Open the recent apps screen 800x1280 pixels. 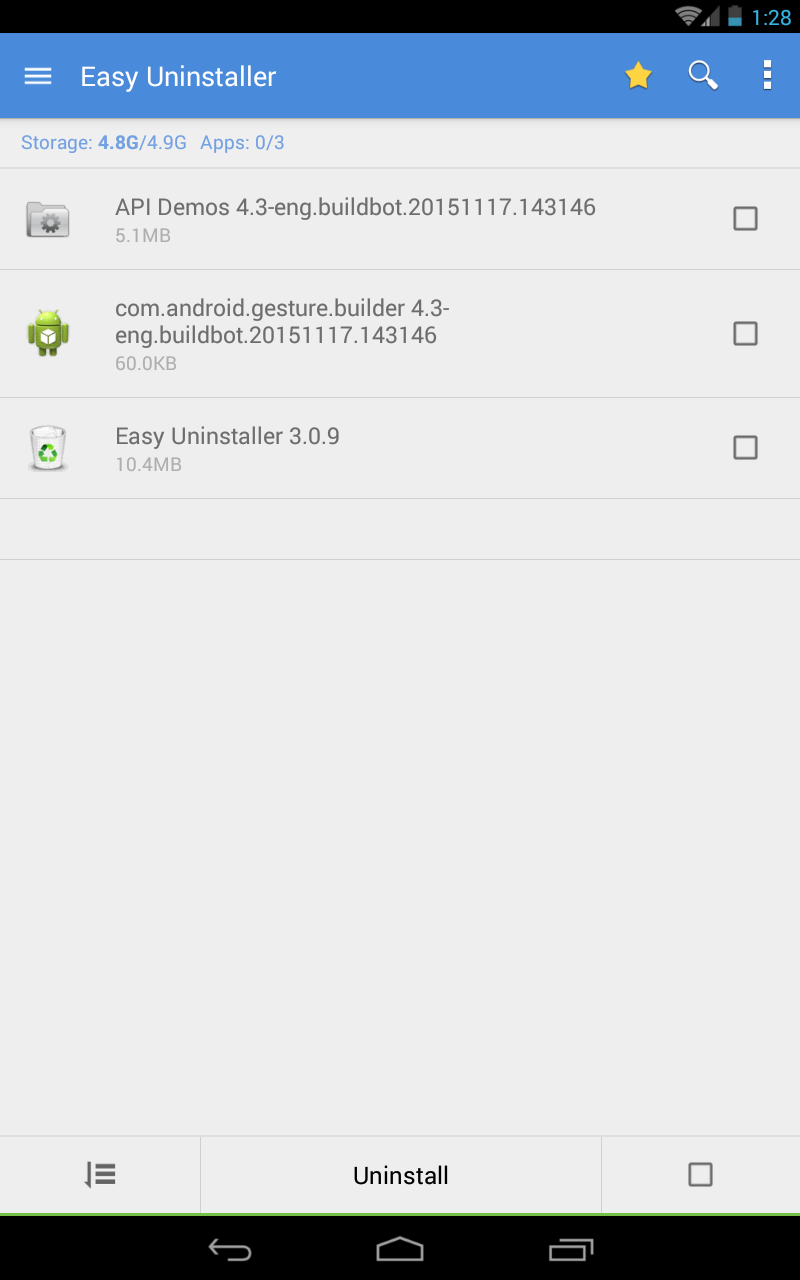click(x=571, y=1249)
